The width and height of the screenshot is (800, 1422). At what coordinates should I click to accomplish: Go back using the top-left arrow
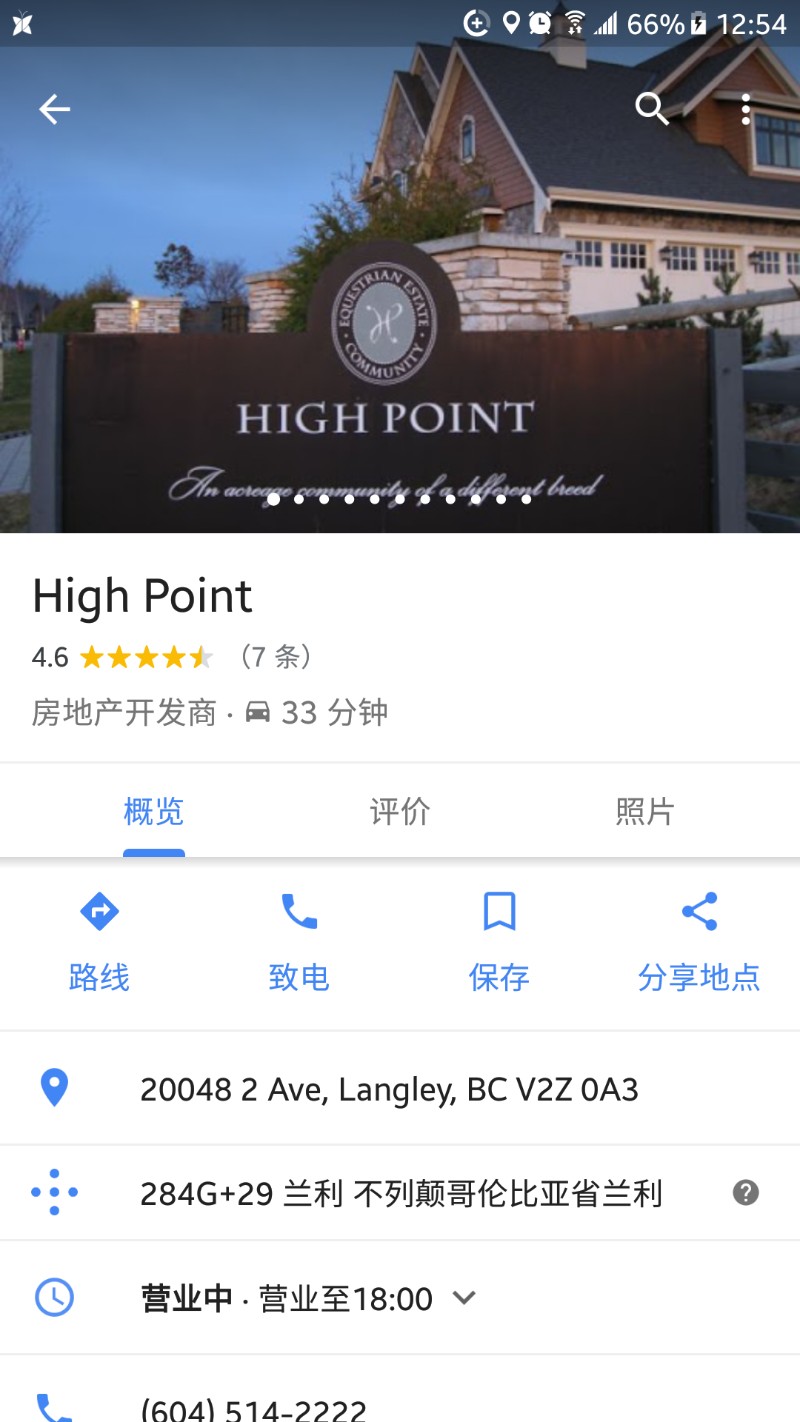pyautogui.click(x=54, y=109)
